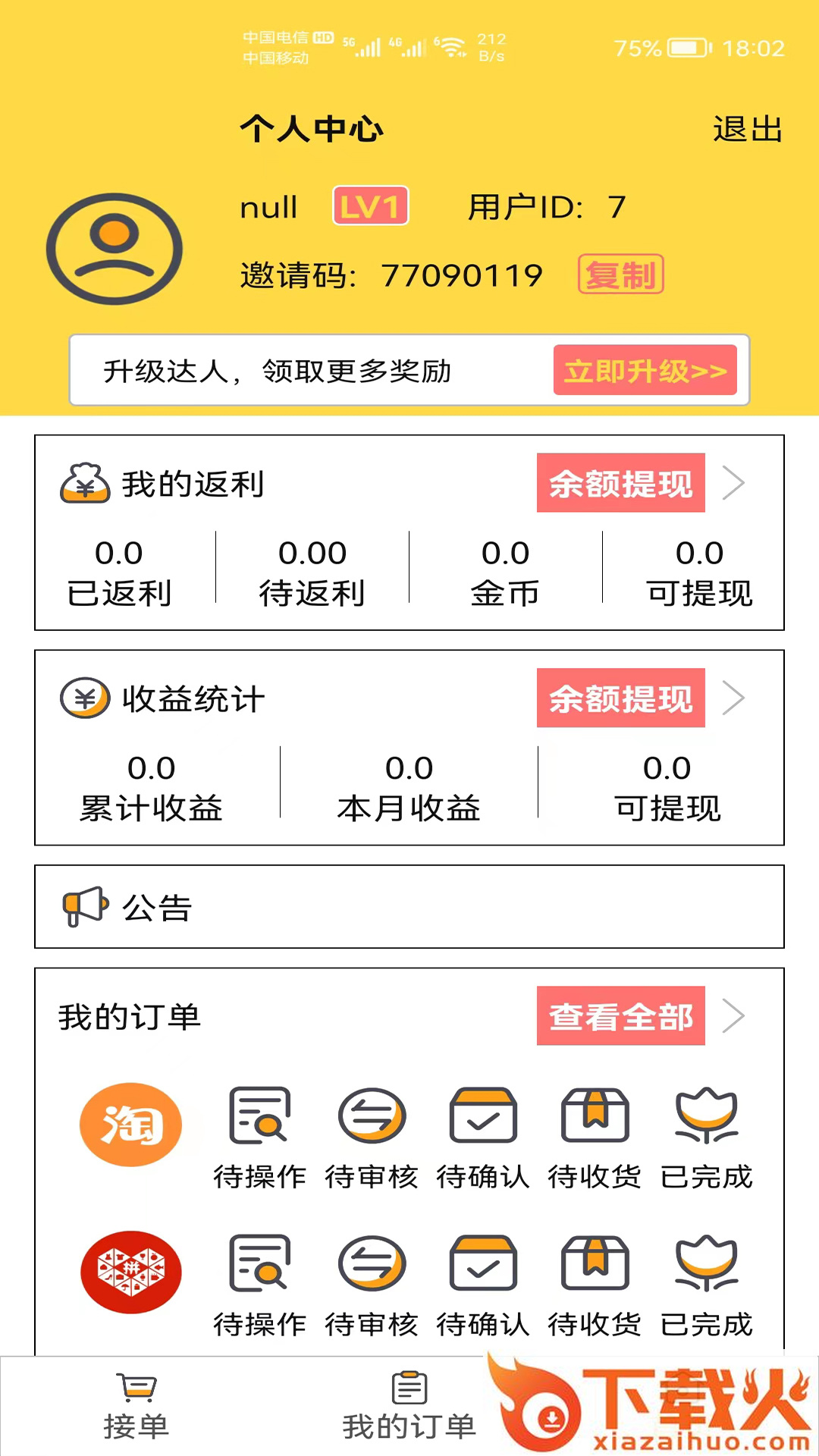Switch to the 接单 tab
This screenshot has height=1456, width=819.
pos(136,1407)
